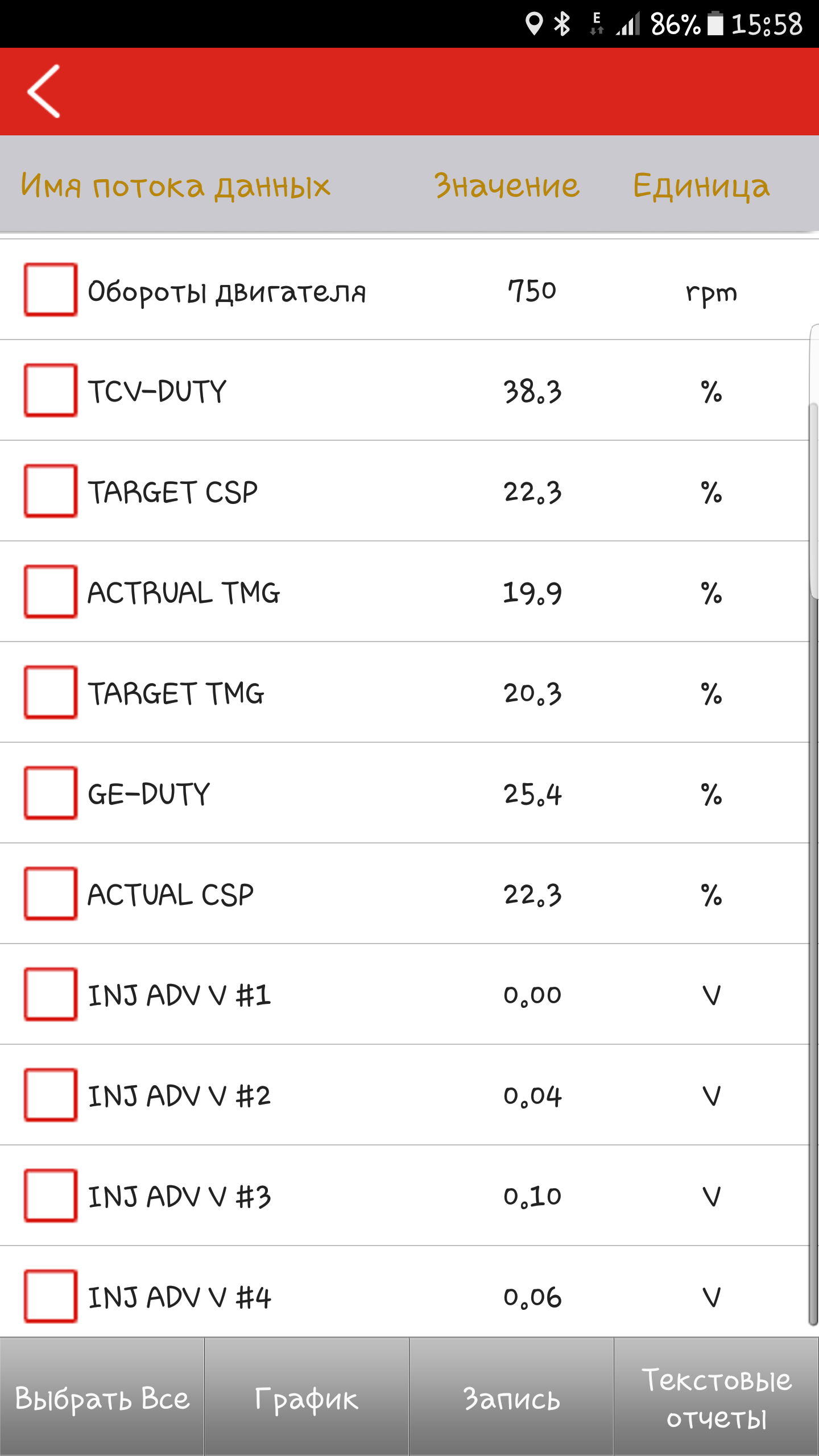Viewport: 819px width, 1456px height.
Task: Open the График view
Action: tap(307, 1397)
